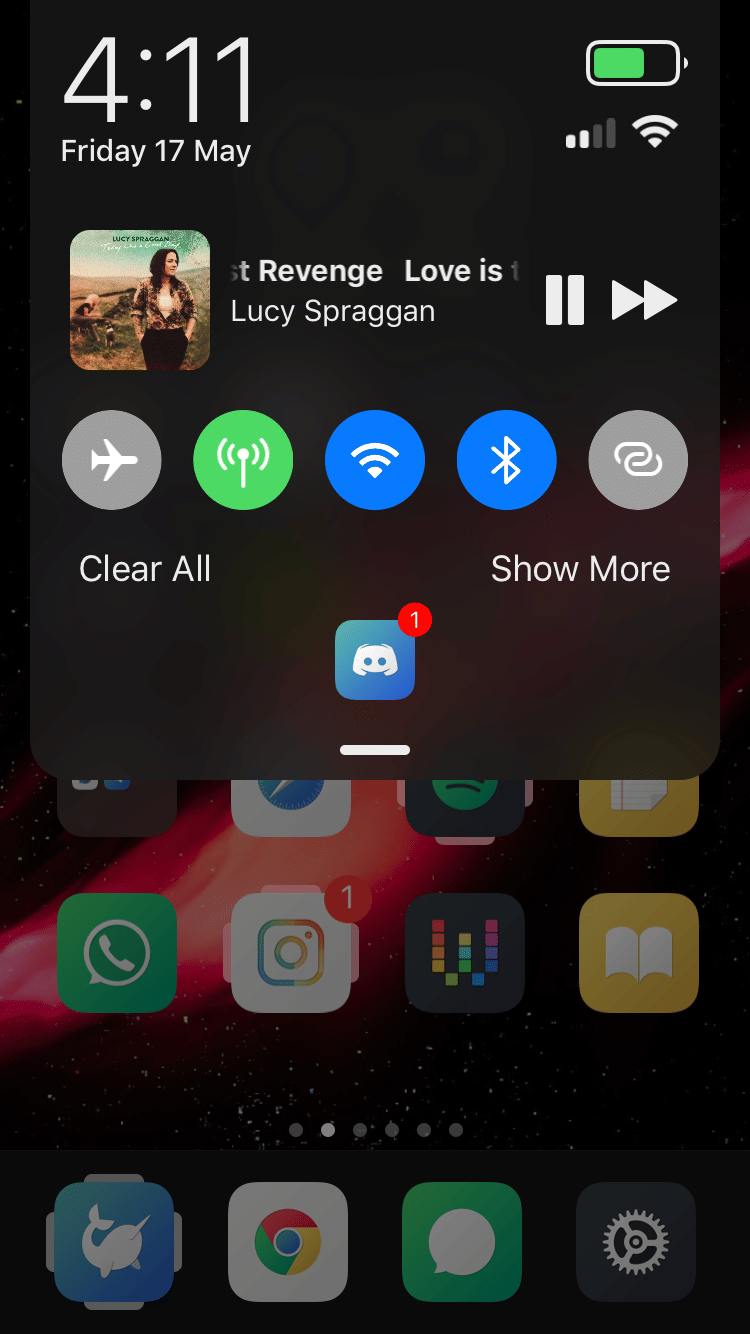Skip to the next song

[x=644, y=300]
